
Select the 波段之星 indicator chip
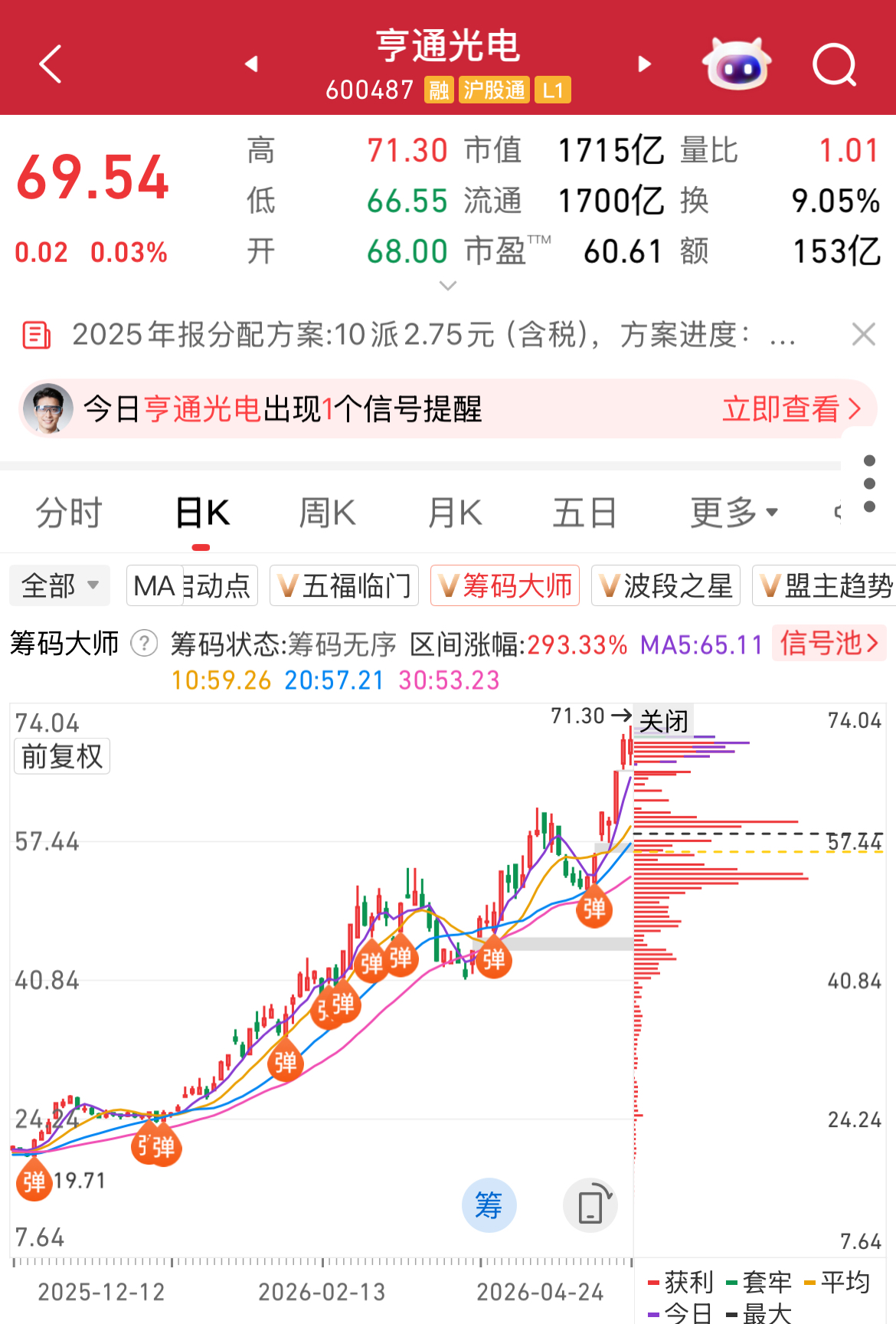tap(665, 586)
